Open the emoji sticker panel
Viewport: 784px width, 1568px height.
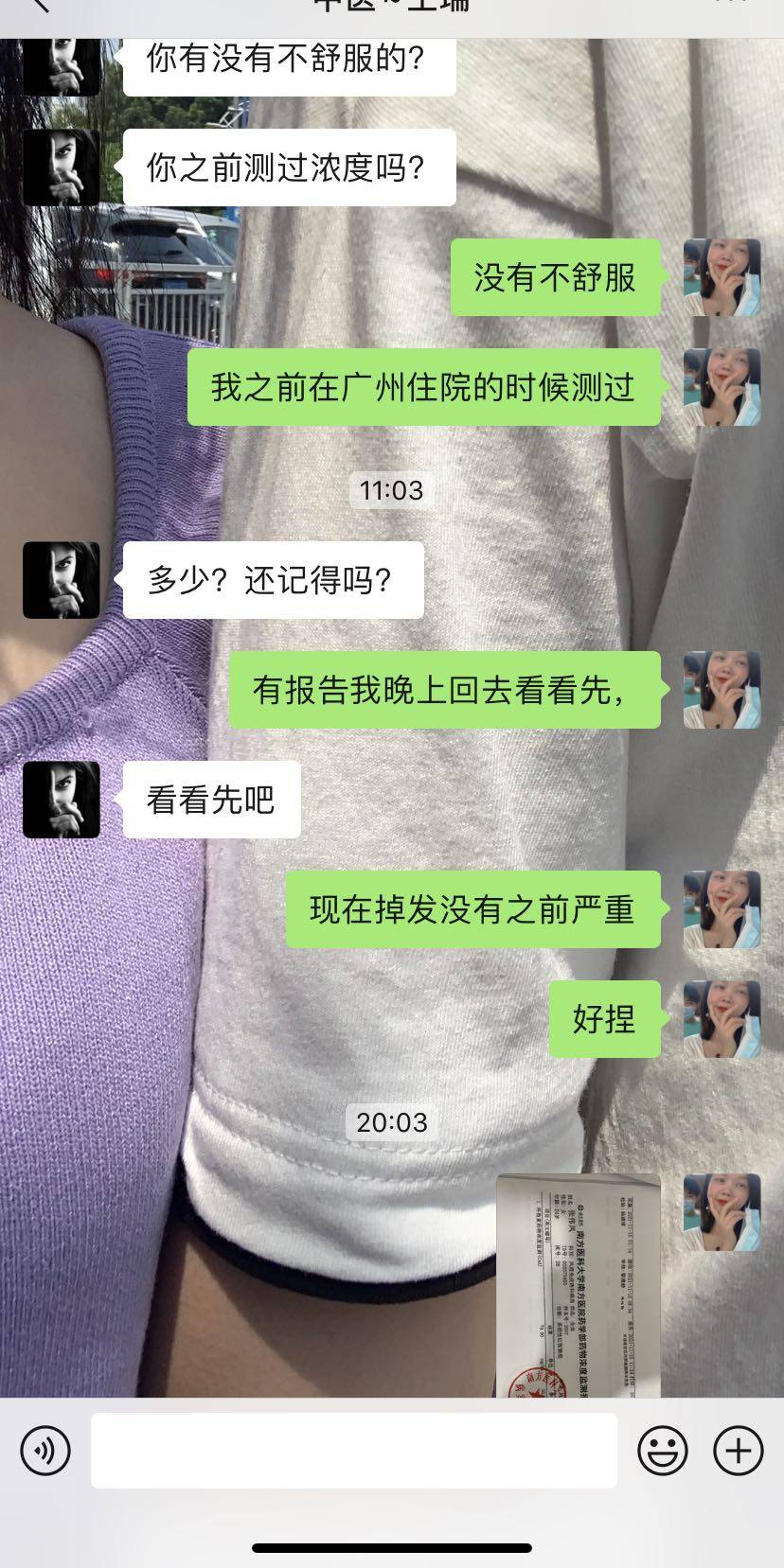[662, 1450]
